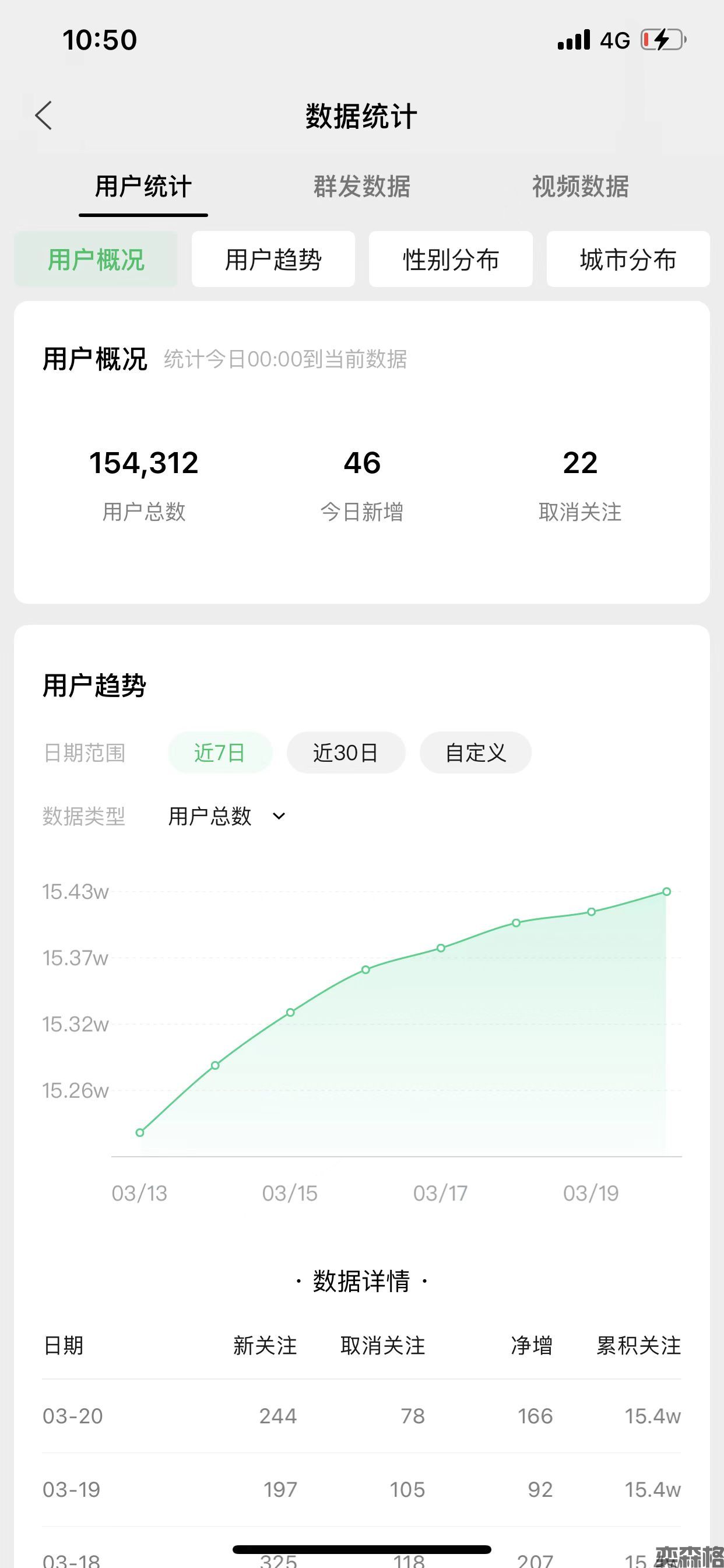724x1568 pixels.
Task: Choose the 近30日 date range
Action: tap(346, 753)
